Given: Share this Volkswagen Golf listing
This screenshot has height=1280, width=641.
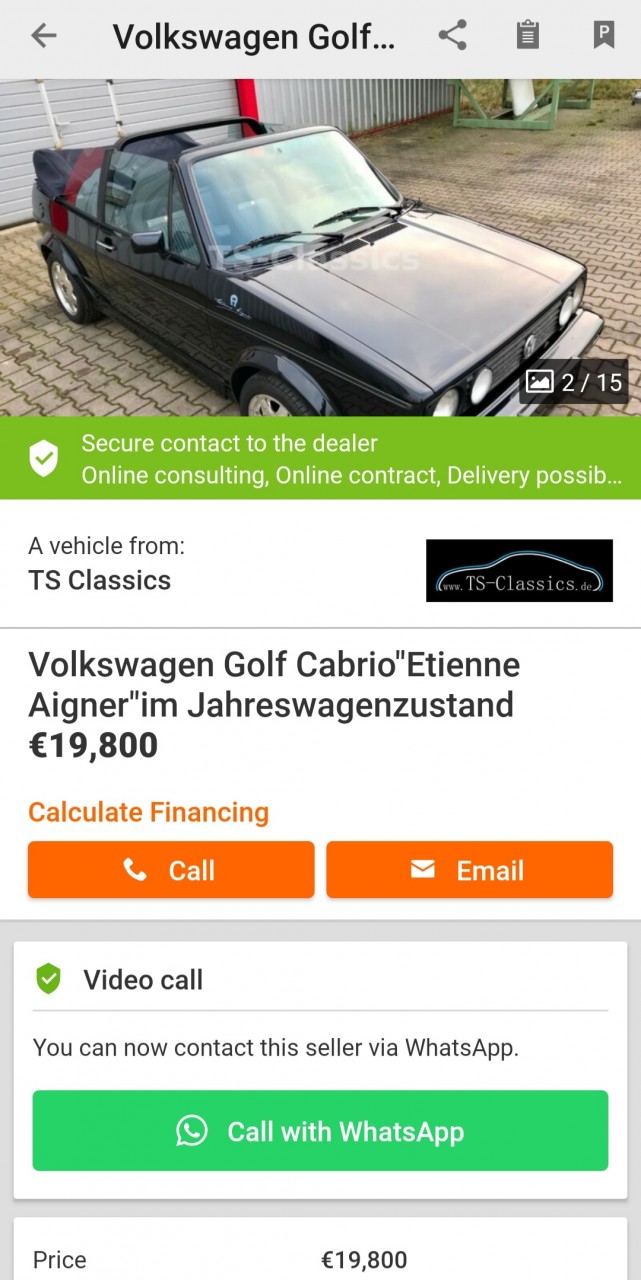Looking at the screenshot, I should point(453,37).
